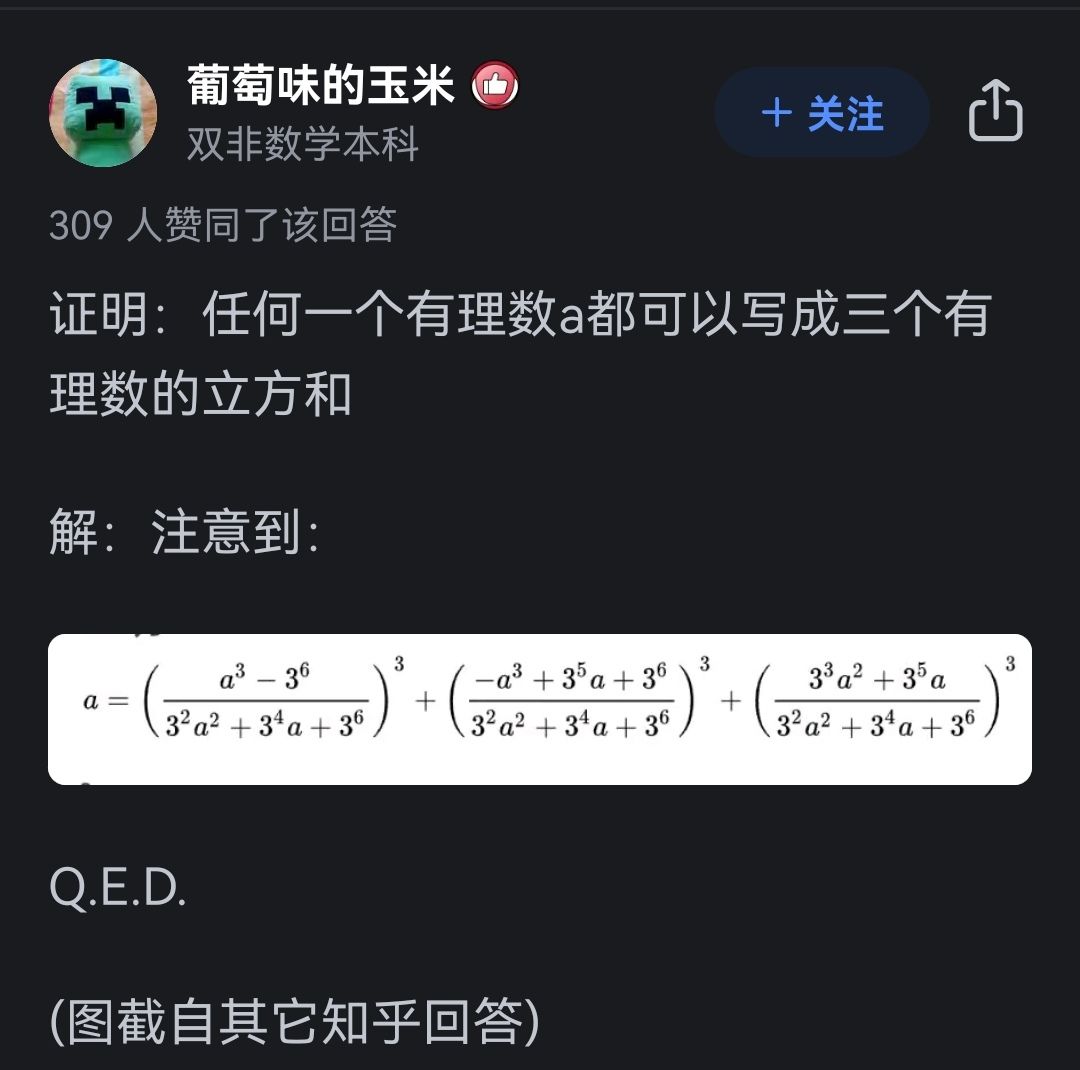Tap the username 葡萄味的玉米
Viewport: 1080px width, 1070px height.
click(321, 86)
